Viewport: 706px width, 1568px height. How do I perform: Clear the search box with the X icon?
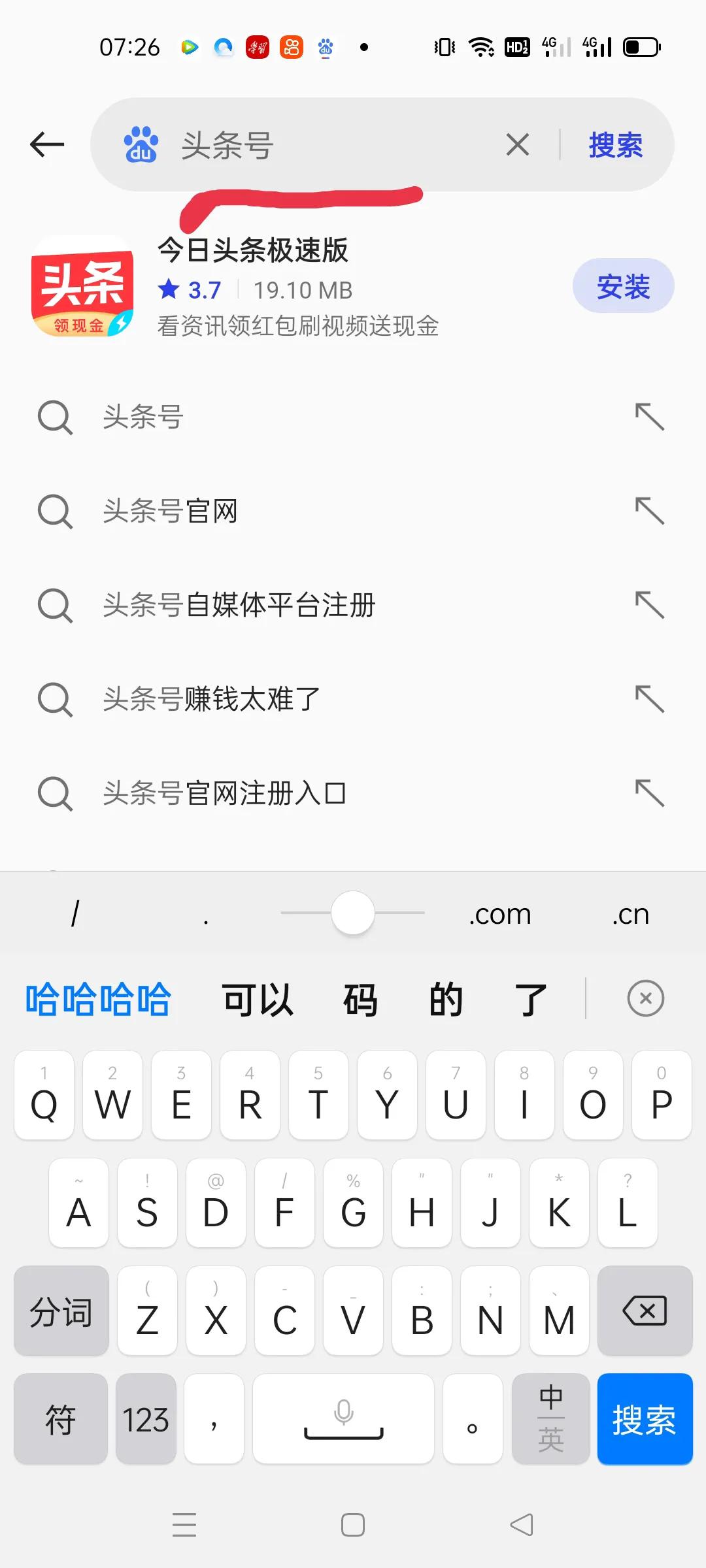(x=517, y=144)
